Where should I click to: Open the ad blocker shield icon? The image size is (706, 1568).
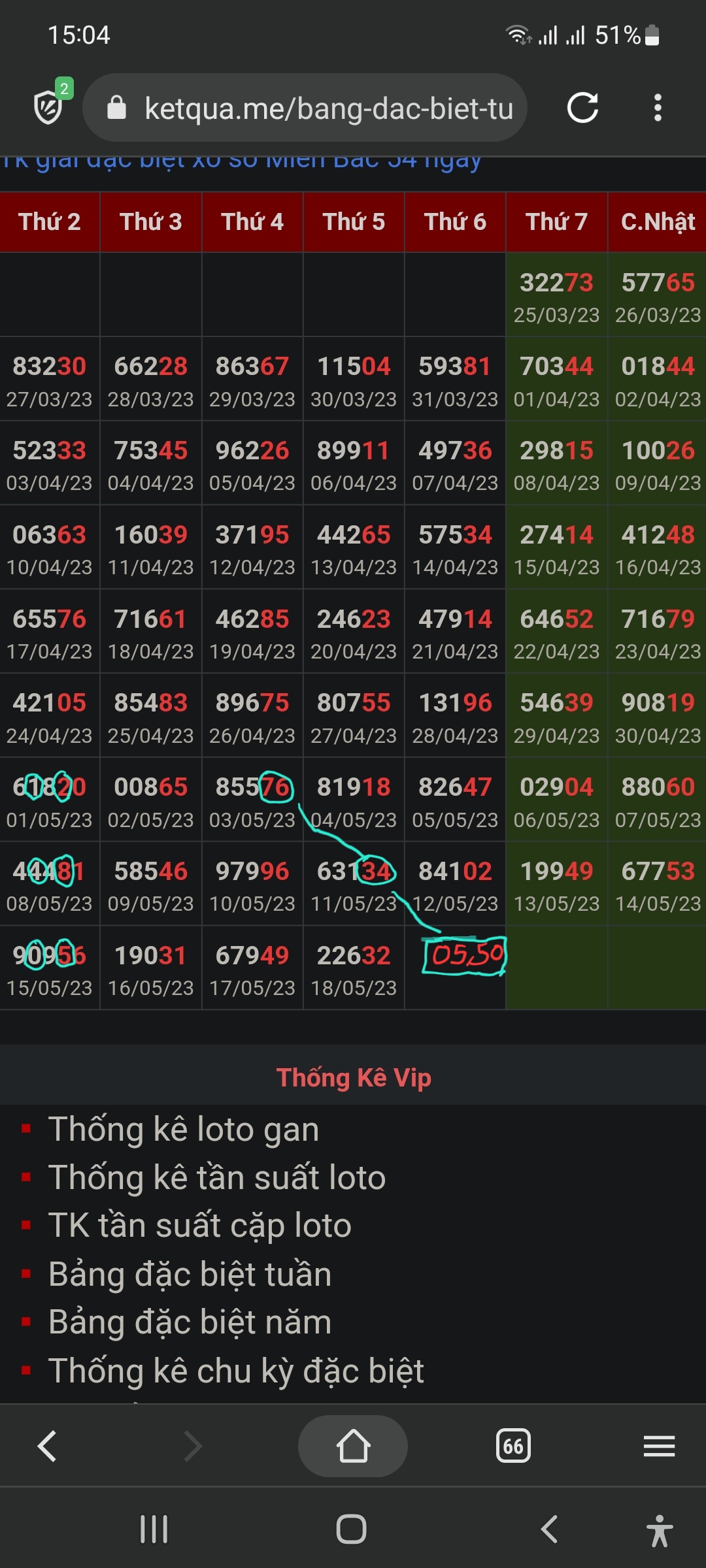(x=50, y=106)
